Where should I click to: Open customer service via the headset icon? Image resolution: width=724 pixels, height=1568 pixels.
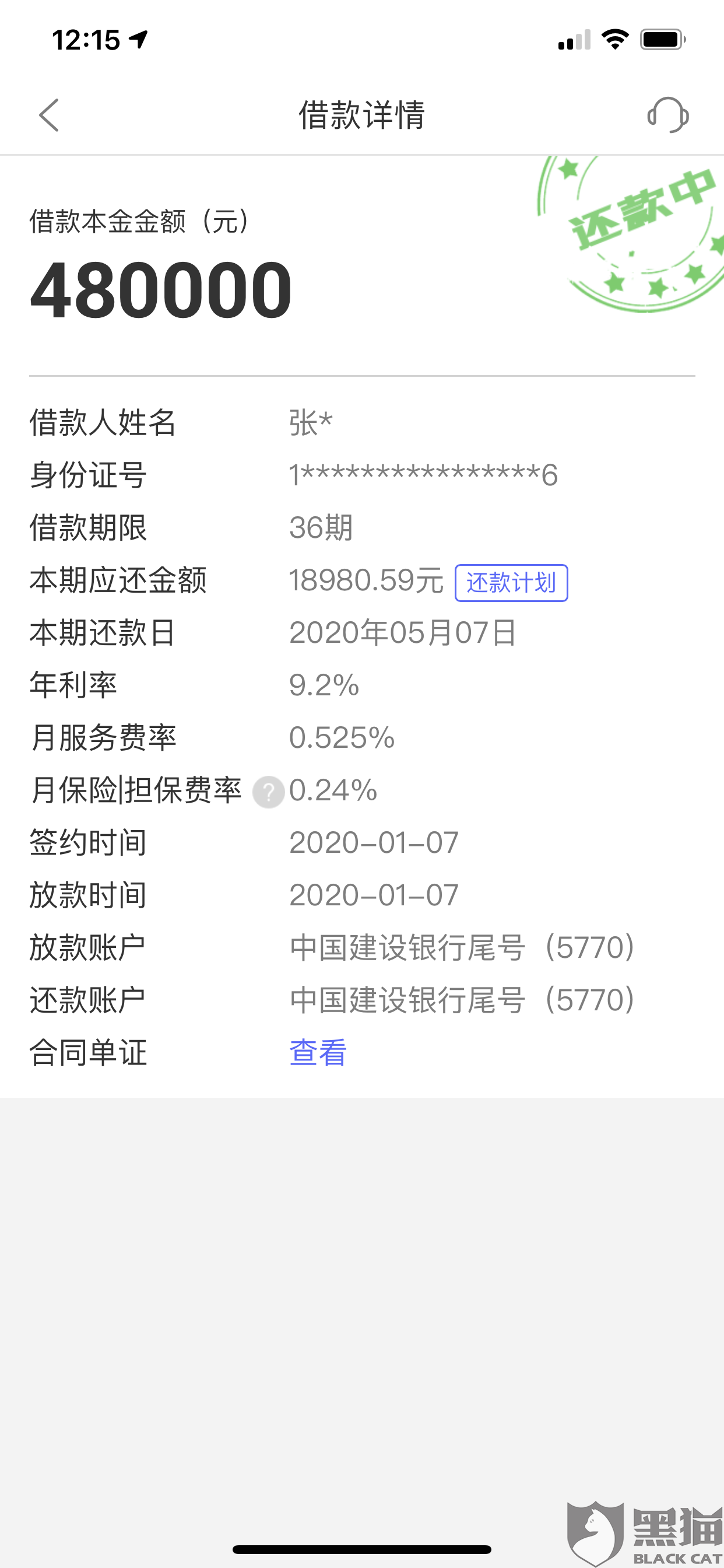(x=667, y=115)
